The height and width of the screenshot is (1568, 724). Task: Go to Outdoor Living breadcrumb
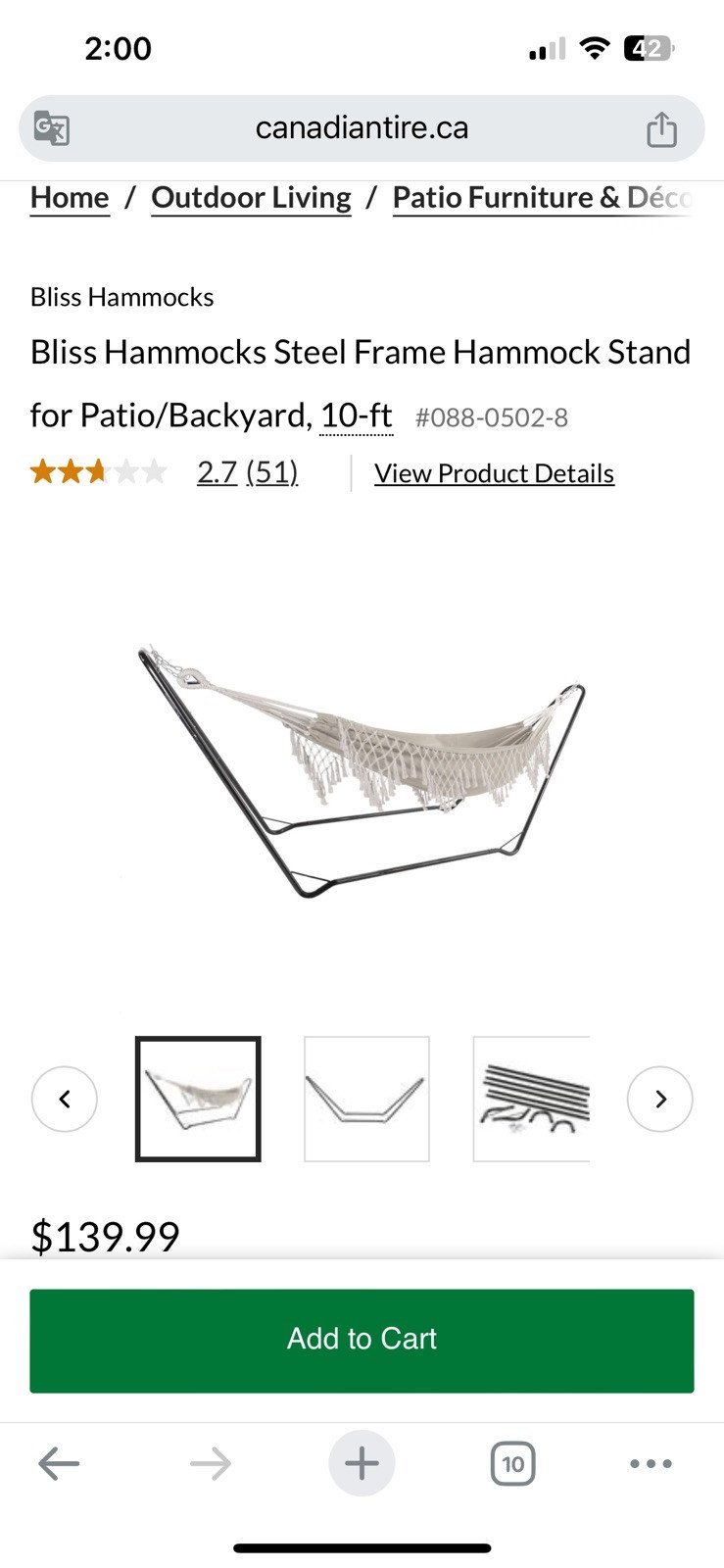point(251,198)
